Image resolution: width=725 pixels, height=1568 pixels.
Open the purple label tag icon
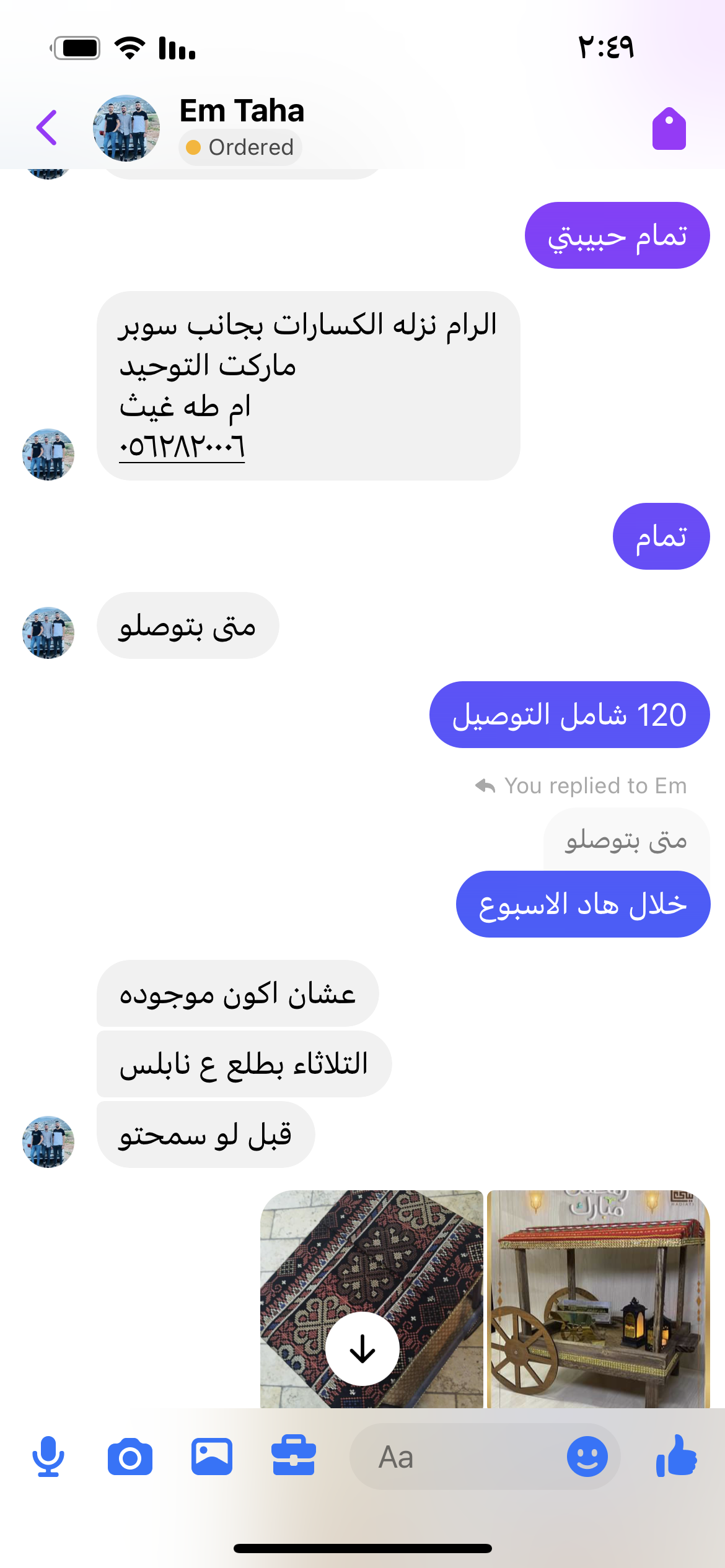[669, 129]
